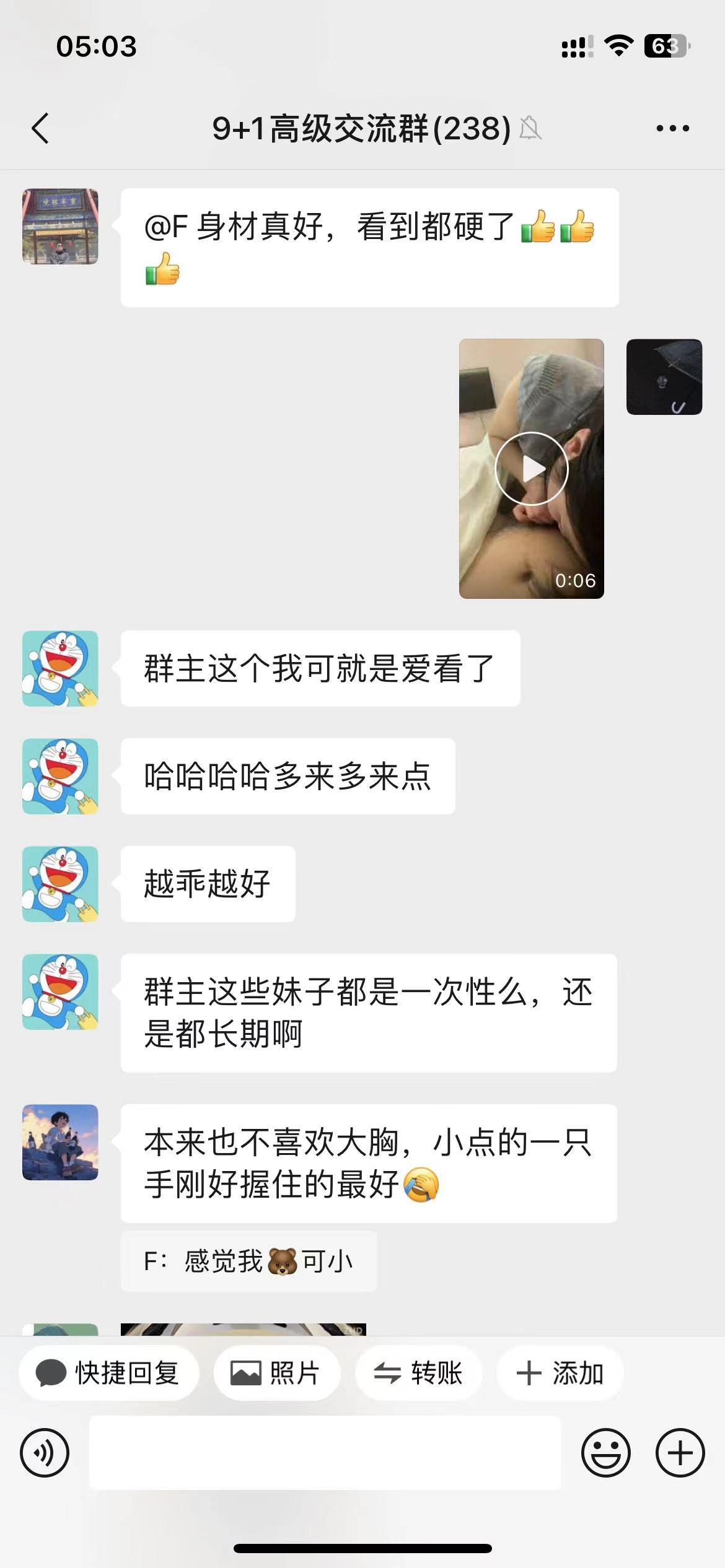Image resolution: width=725 pixels, height=1568 pixels.
Task: Focus the message text input field
Action: [325, 1453]
